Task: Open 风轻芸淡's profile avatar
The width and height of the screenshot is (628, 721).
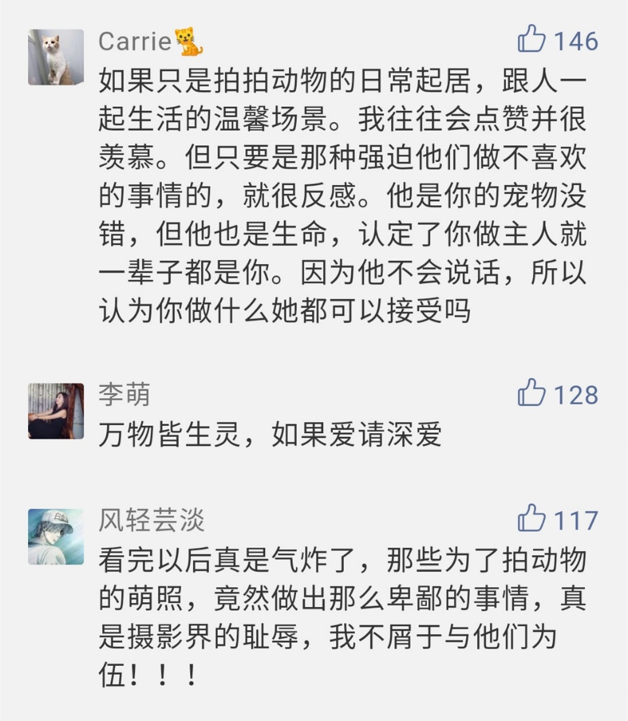Action: coord(56,537)
